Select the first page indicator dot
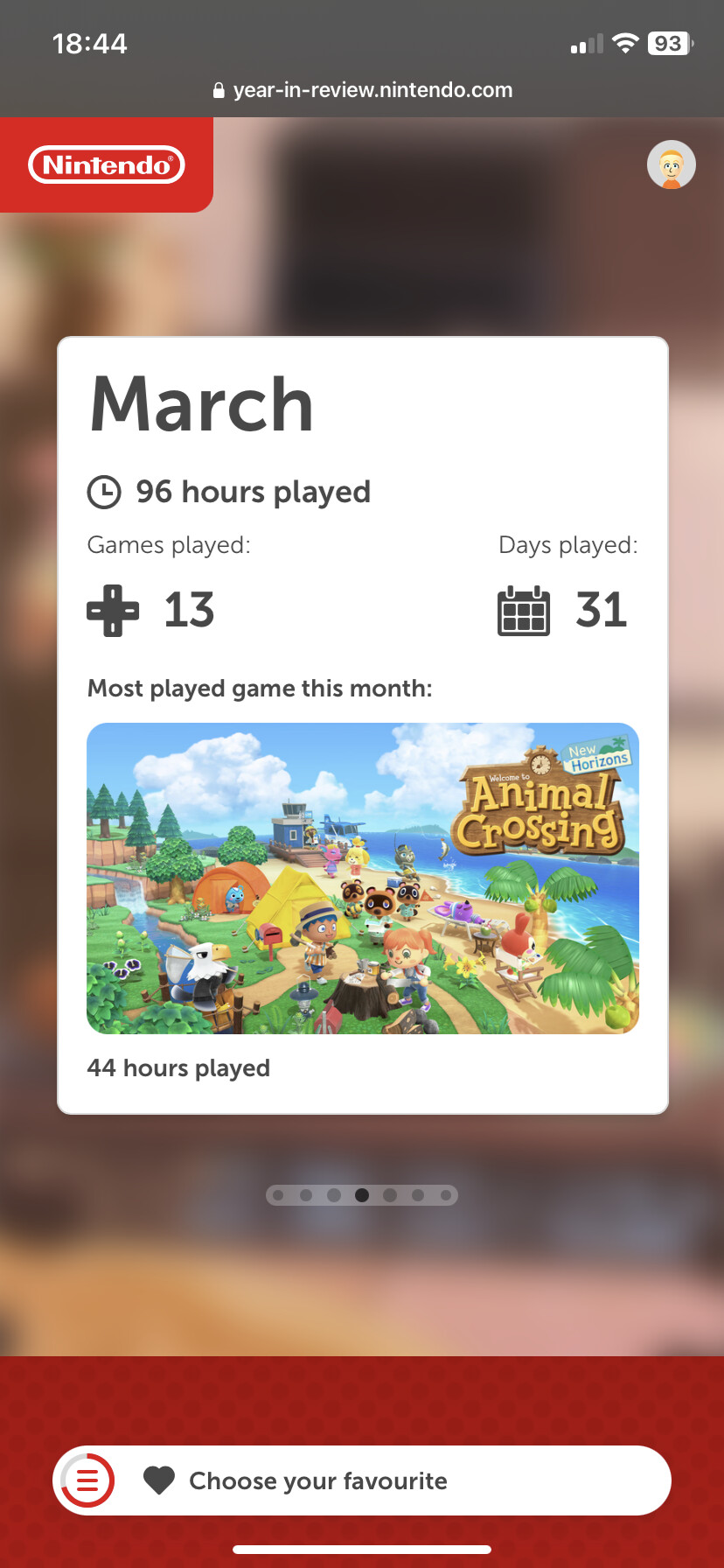 click(278, 1195)
